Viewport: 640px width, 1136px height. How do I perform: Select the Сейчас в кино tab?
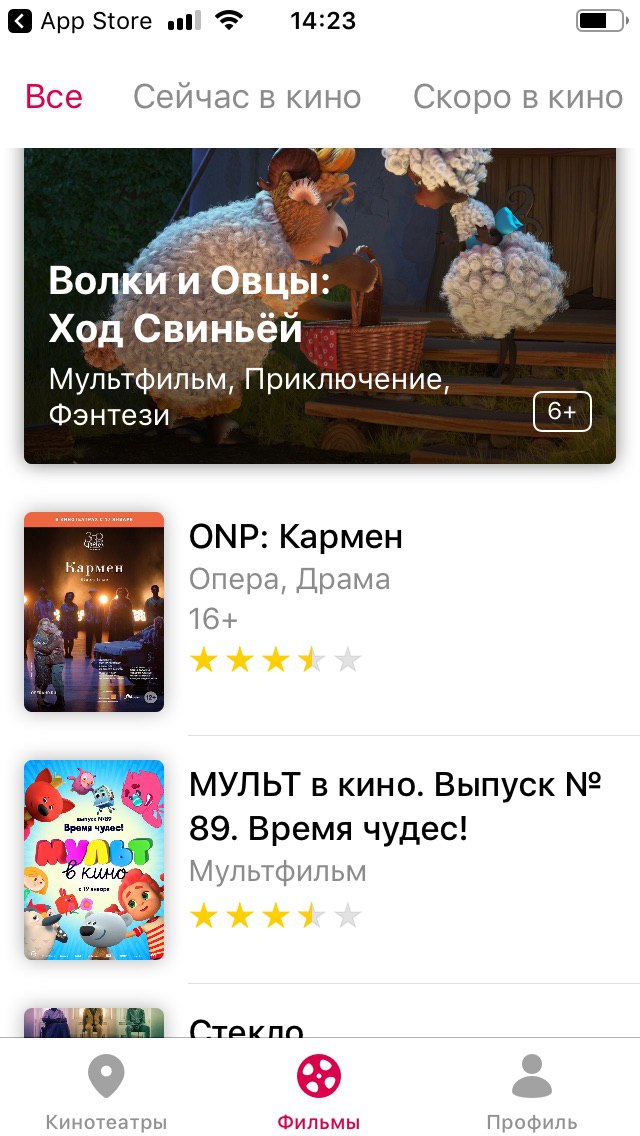[x=247, y=97]
